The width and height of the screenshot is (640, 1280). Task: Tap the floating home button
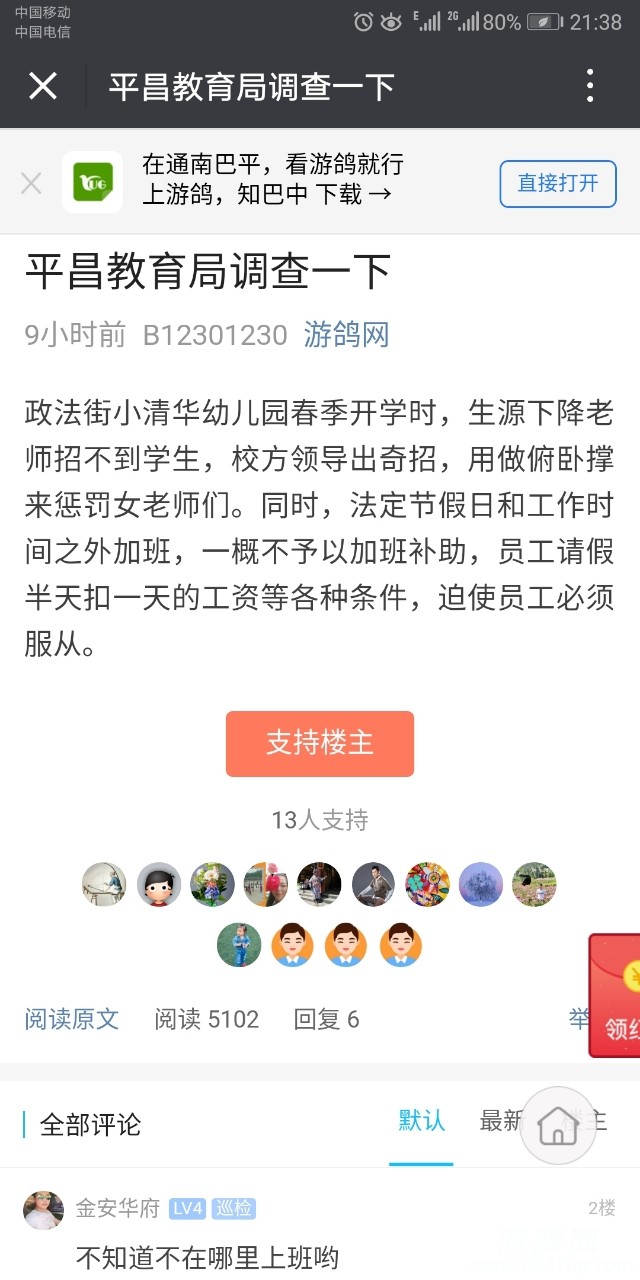(558, 1125)
